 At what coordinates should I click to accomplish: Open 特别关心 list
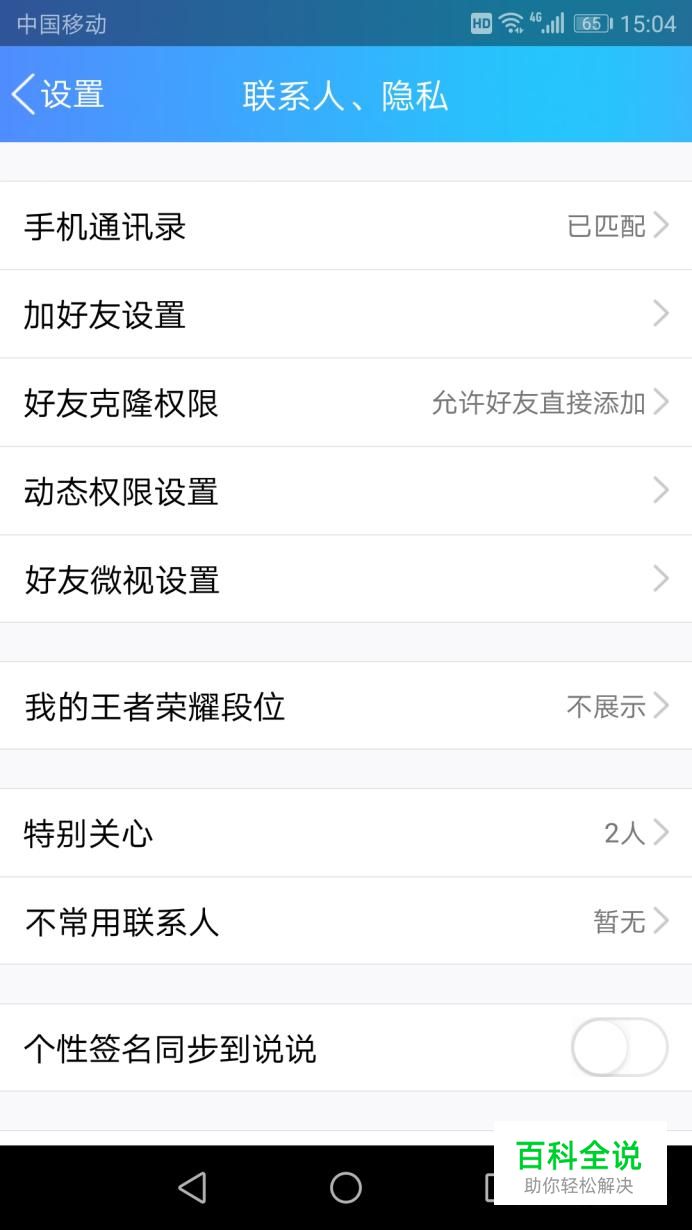click(x=346, y=833)
